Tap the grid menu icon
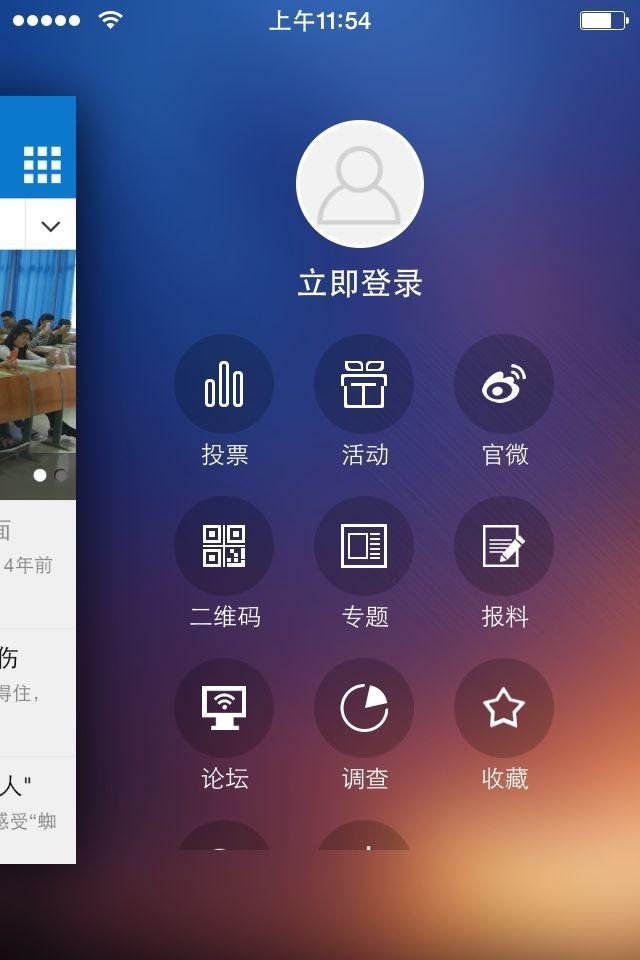This screenshot has width=640, height=960. 42,164
